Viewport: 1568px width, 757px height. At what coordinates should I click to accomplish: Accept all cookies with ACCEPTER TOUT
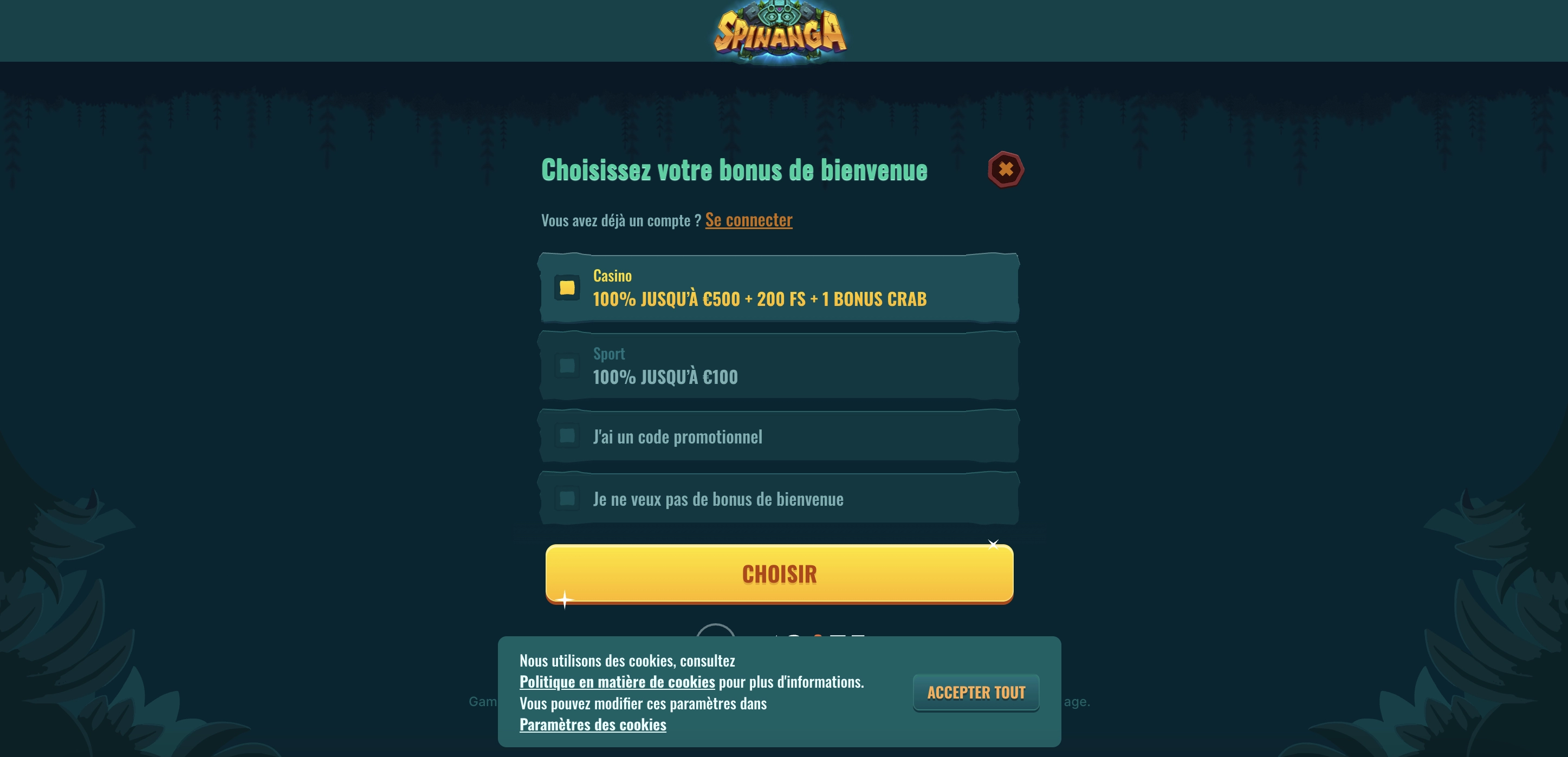(x=976, y=693)
